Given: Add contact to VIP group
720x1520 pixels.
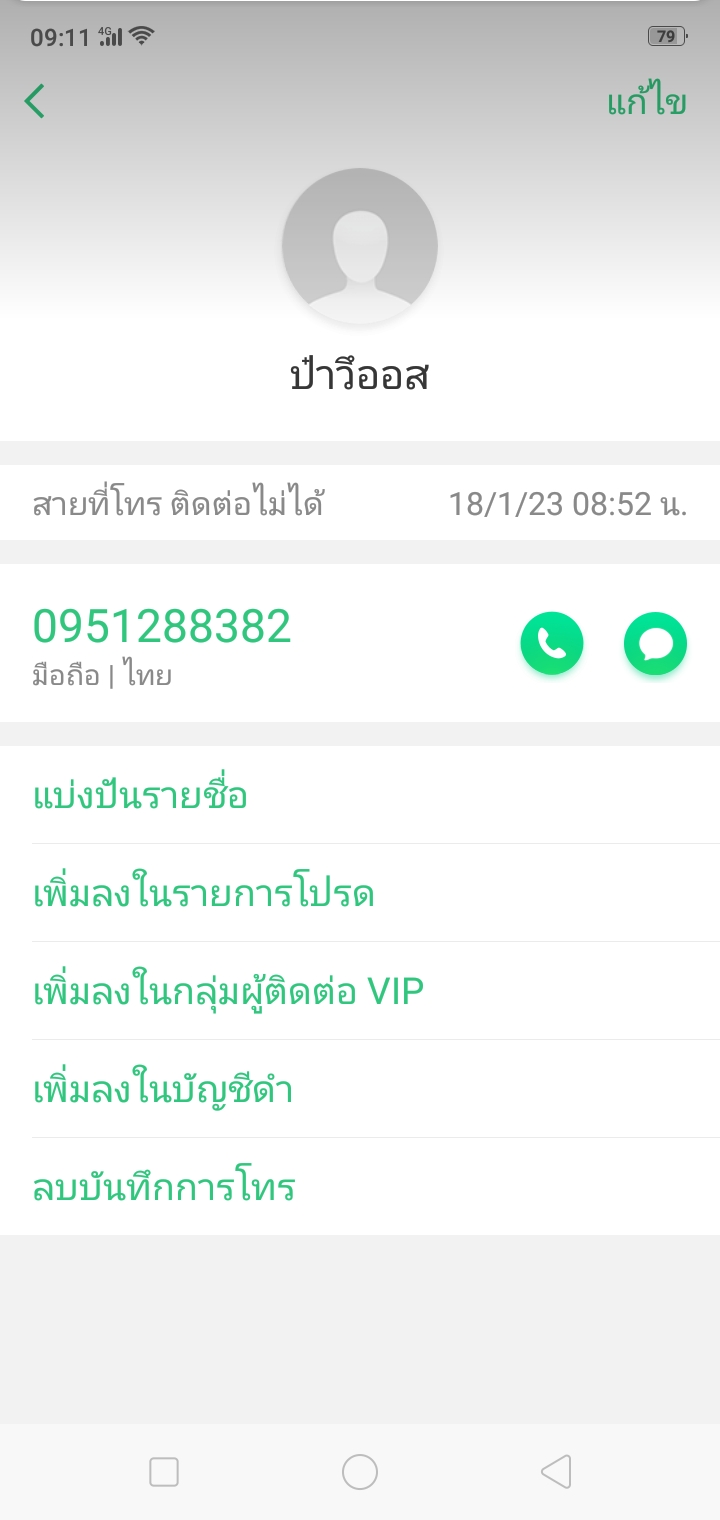Looking at the screenshot, I should pos(229,991).
